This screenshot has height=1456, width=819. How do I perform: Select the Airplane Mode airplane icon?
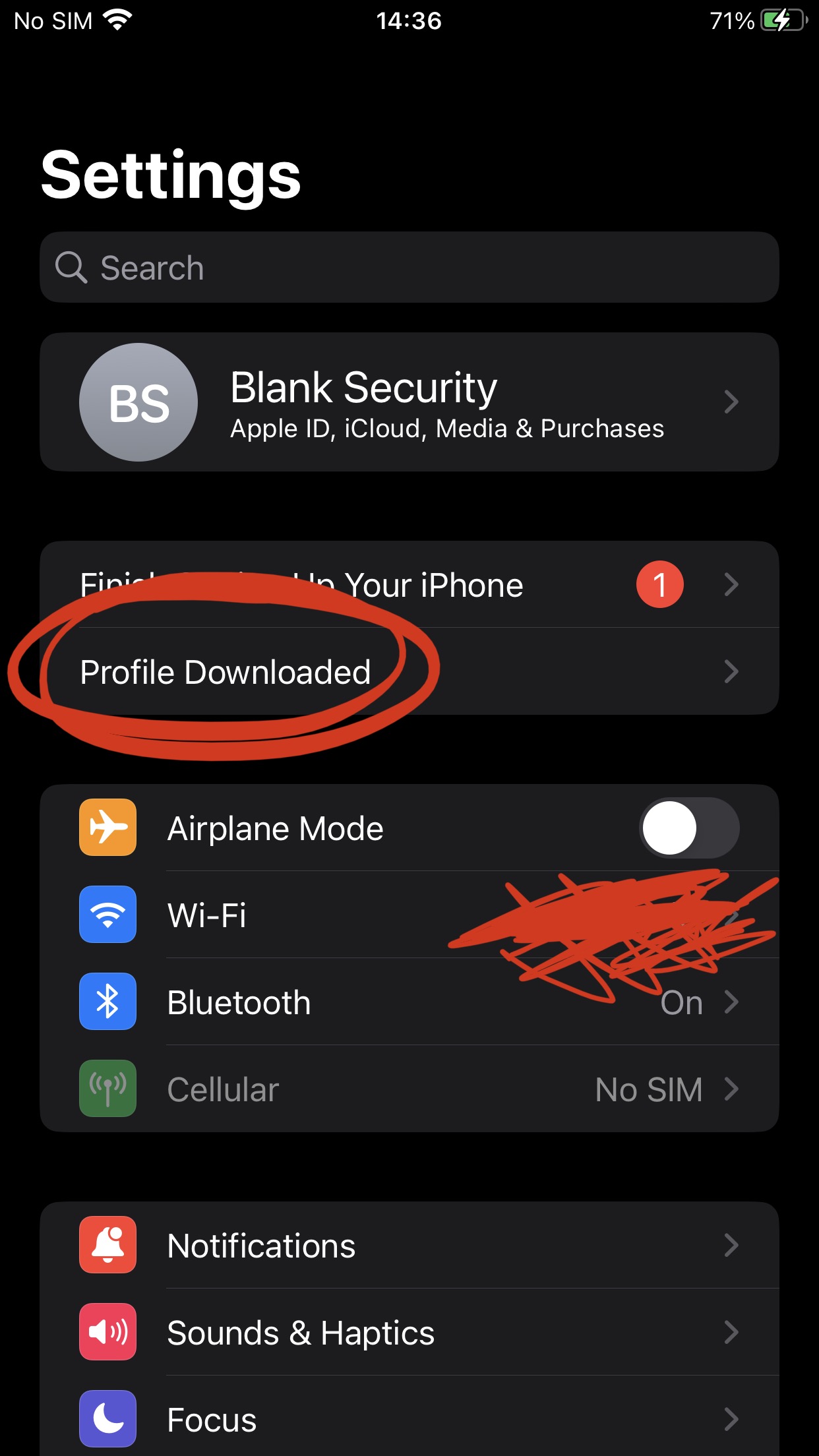click(x=107, y=828)
